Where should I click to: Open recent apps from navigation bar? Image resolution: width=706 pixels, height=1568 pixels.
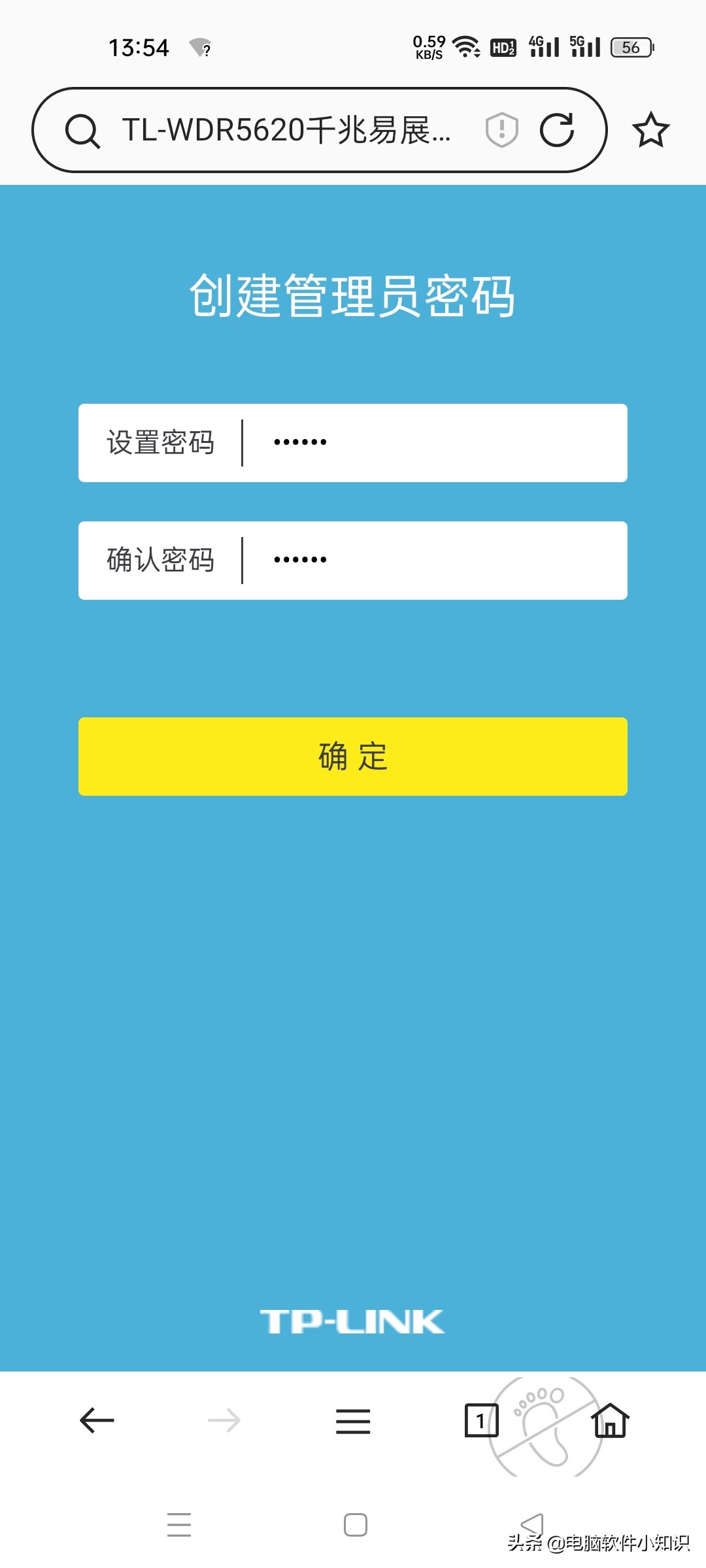pos(178,1525)
